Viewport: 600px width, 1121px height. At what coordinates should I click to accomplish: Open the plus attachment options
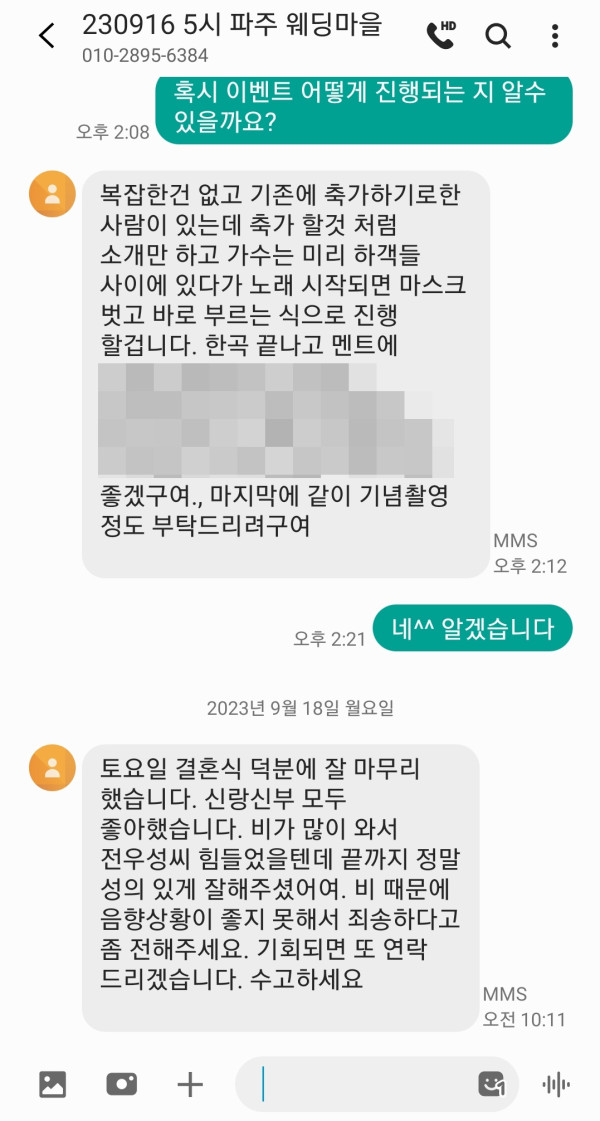pos(190,1084)
